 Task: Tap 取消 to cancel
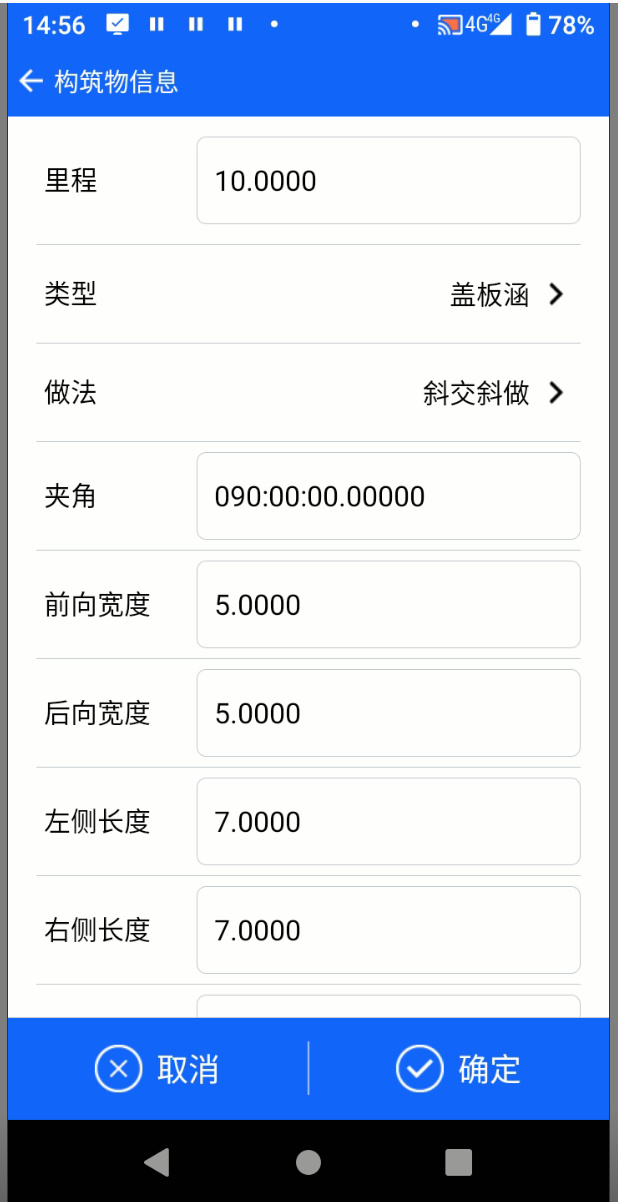[158, 1069]
